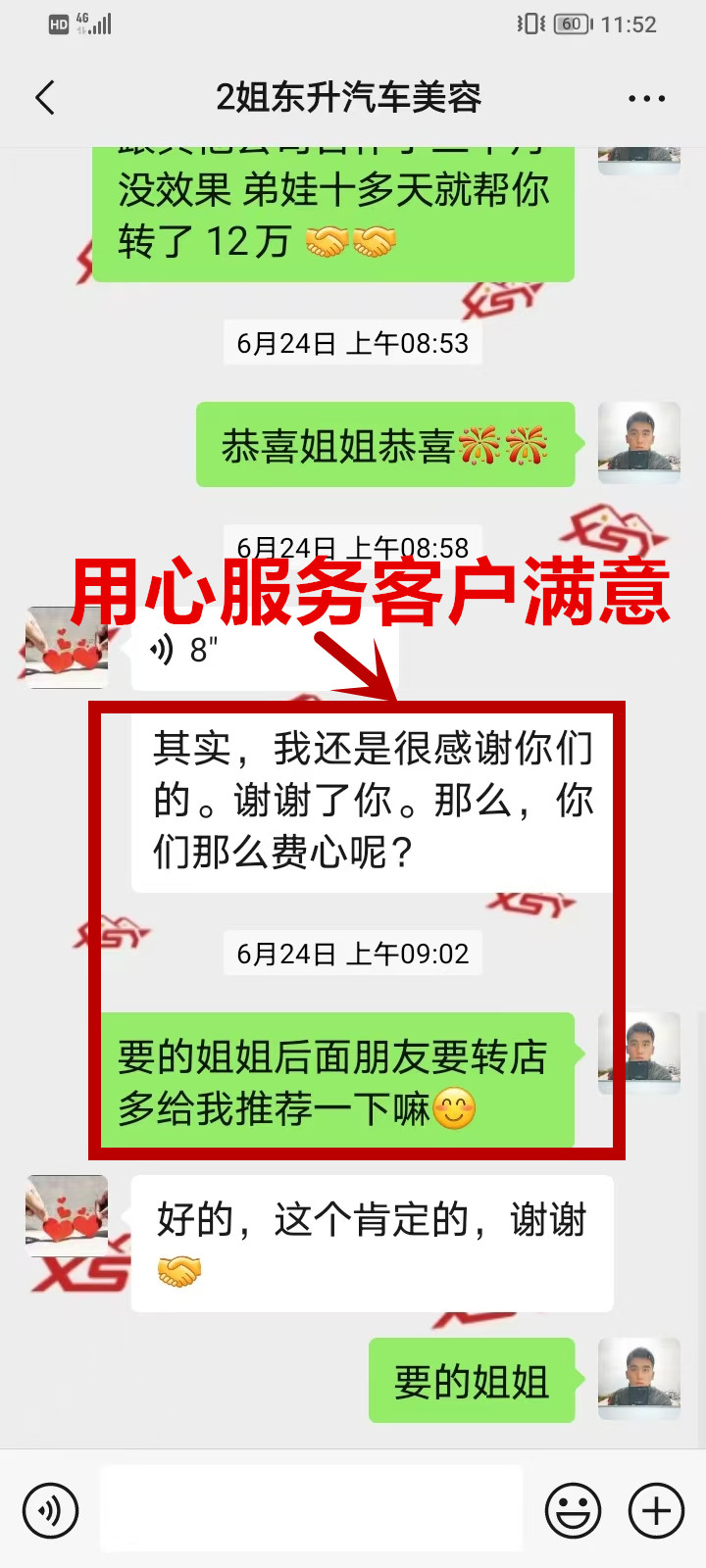Screen dimensions: 706x1568
Task: Open the plus attachment menu
Action: 656,1510
